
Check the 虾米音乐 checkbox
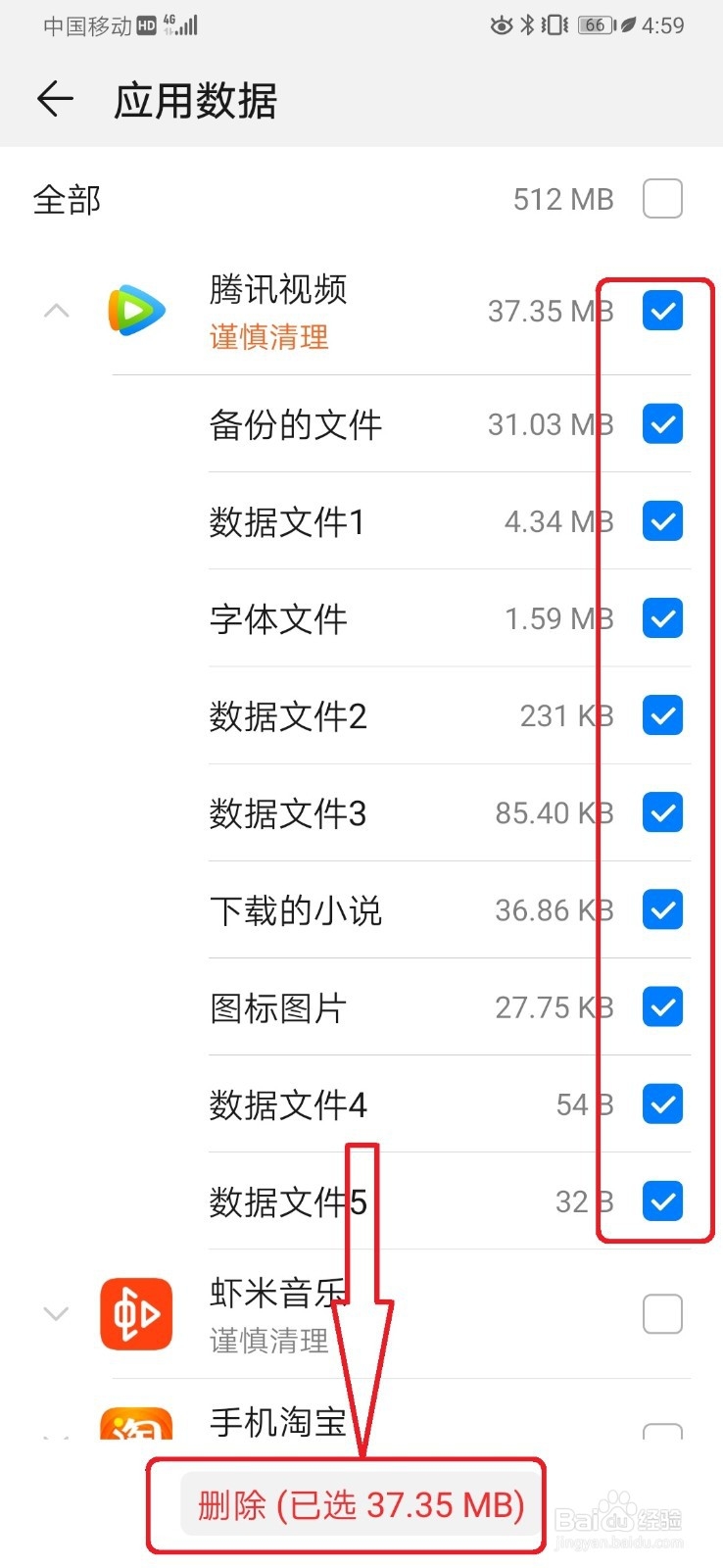(662, 1314)
